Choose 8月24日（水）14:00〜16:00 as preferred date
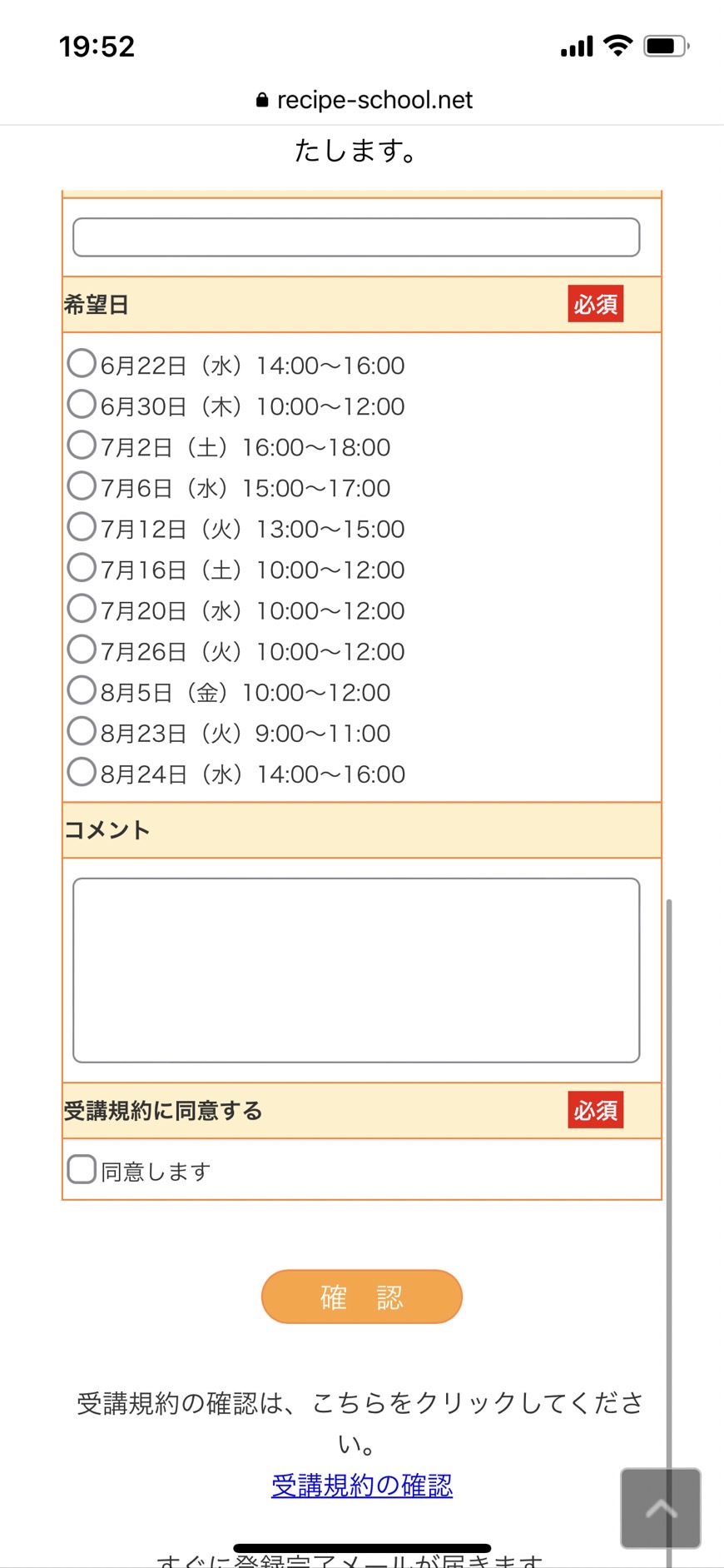The height and width of the screenshot is (1568, 724). [82, 771]
